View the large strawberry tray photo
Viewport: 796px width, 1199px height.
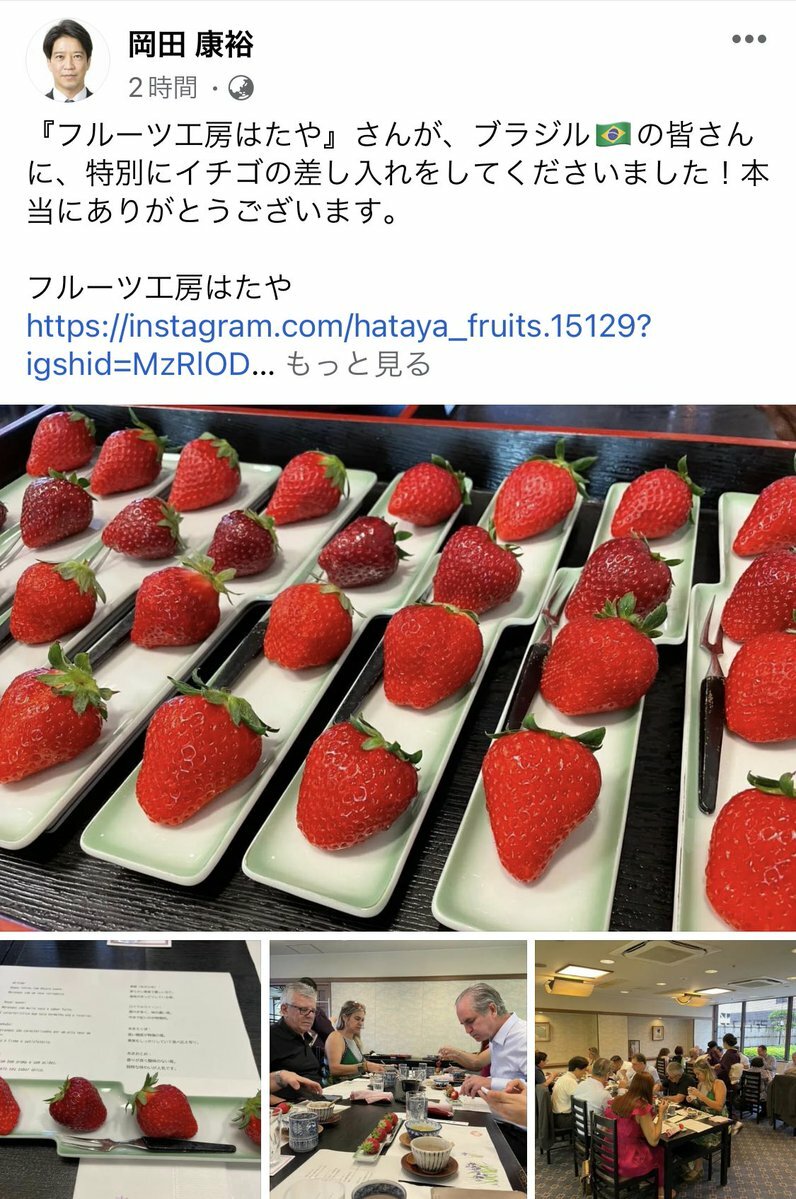[x=398, y=668]
